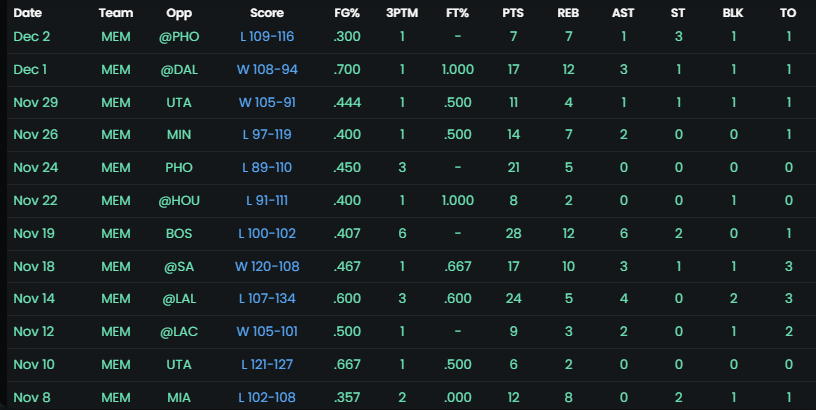
Task: View the Nov 10 score L 121-127
Action: pos(267,365)
